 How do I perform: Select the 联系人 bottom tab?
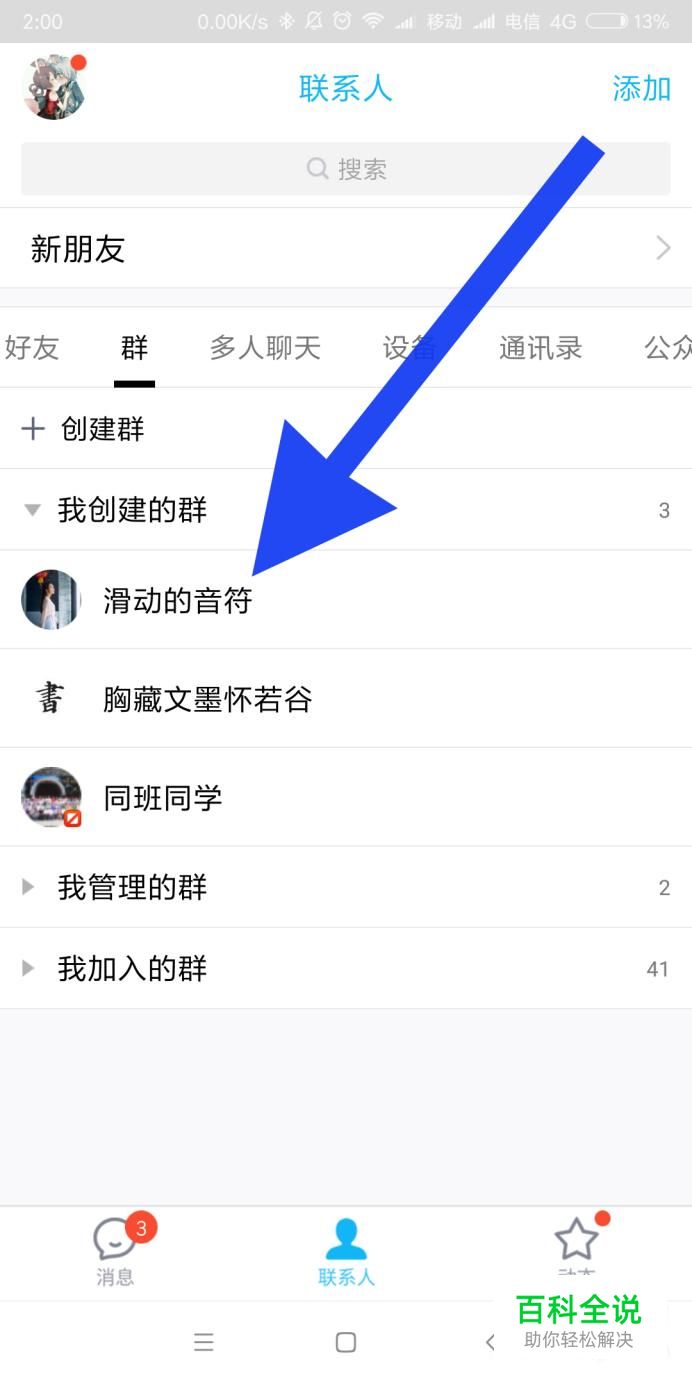tap(346, 1251)
